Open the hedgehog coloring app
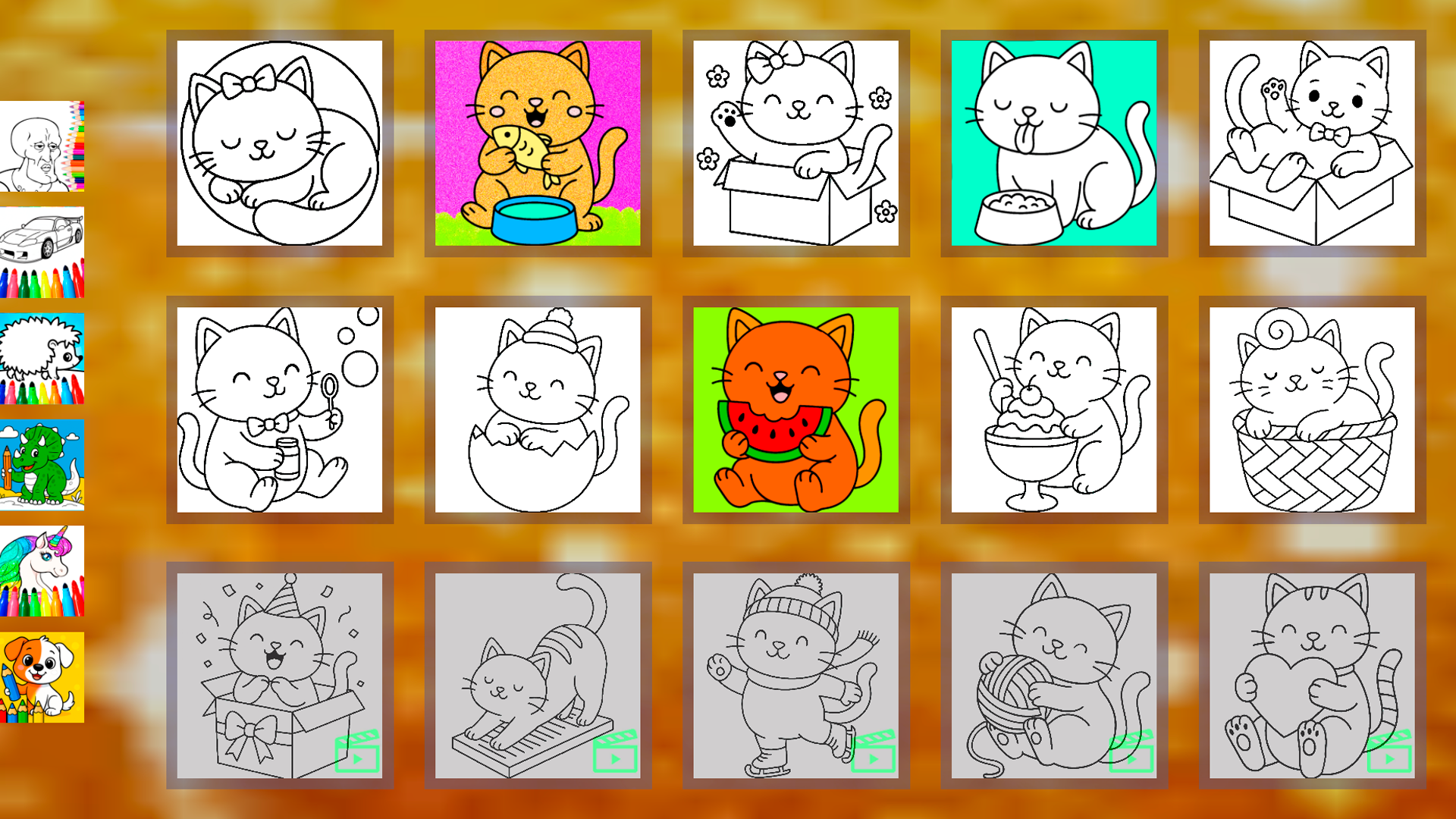Viewport: 1456px width, 819px height. pos(42,359)
